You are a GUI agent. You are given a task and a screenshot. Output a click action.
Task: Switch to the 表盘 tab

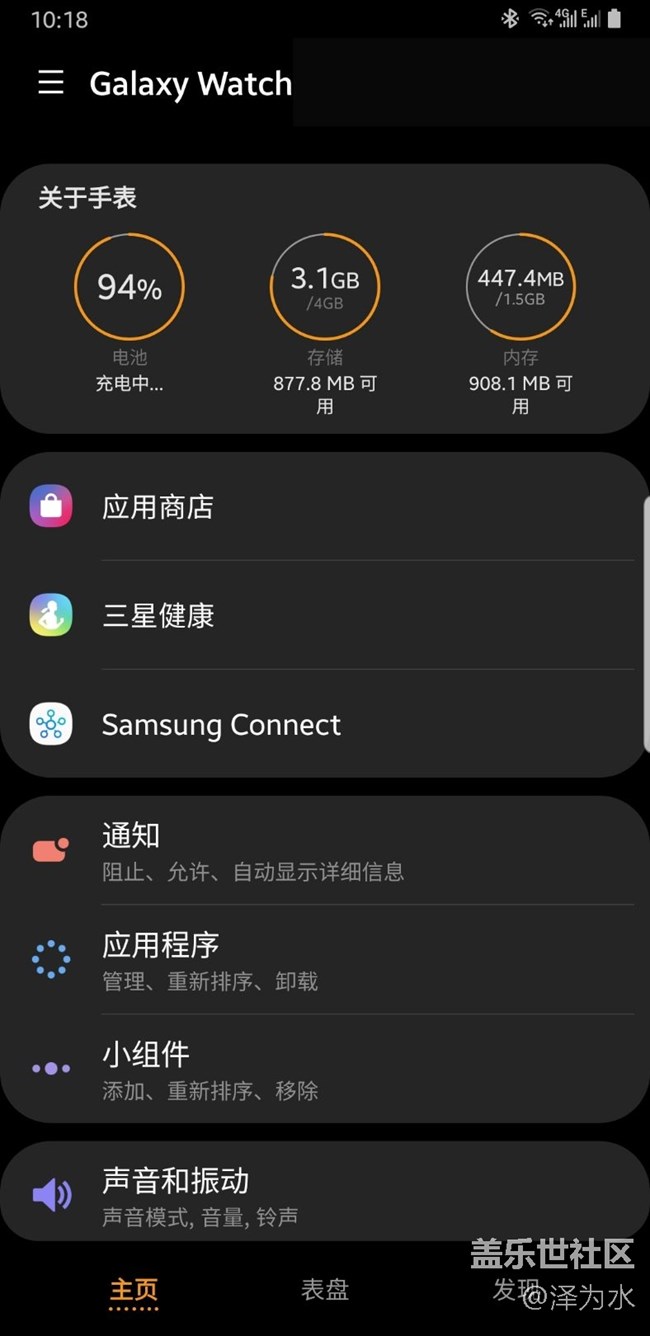tap(325, 1290)
